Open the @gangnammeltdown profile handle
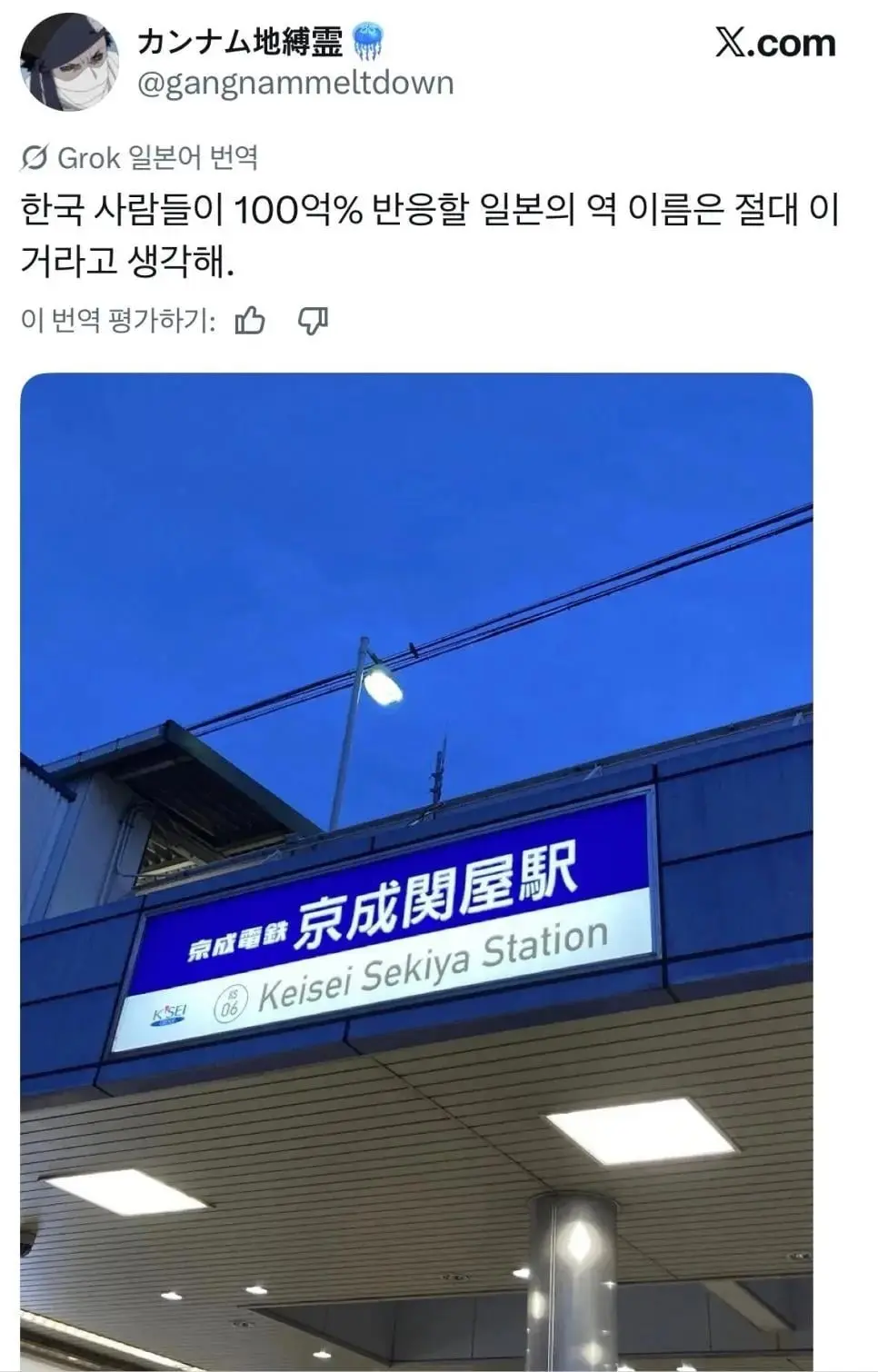Image resolution: width=878 pixels, height=1372 pixels. click(294, 83)
